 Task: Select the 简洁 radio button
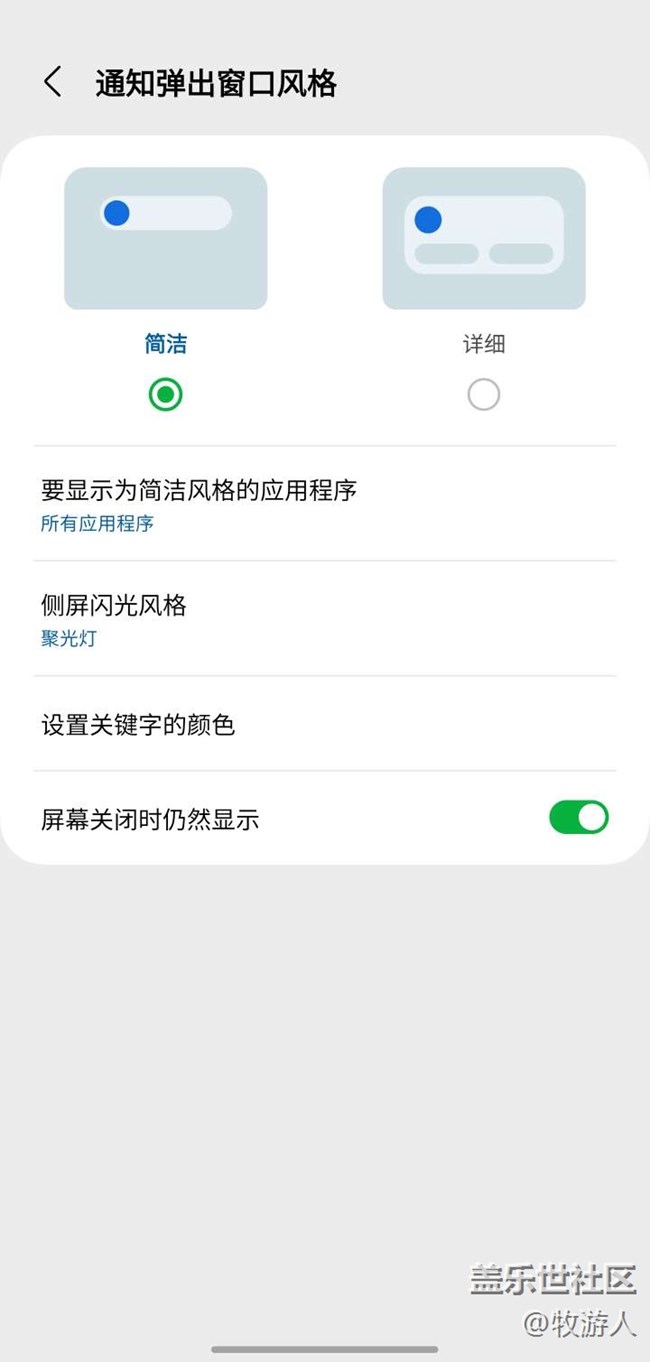pyautogui.click(x=166, y=395)
